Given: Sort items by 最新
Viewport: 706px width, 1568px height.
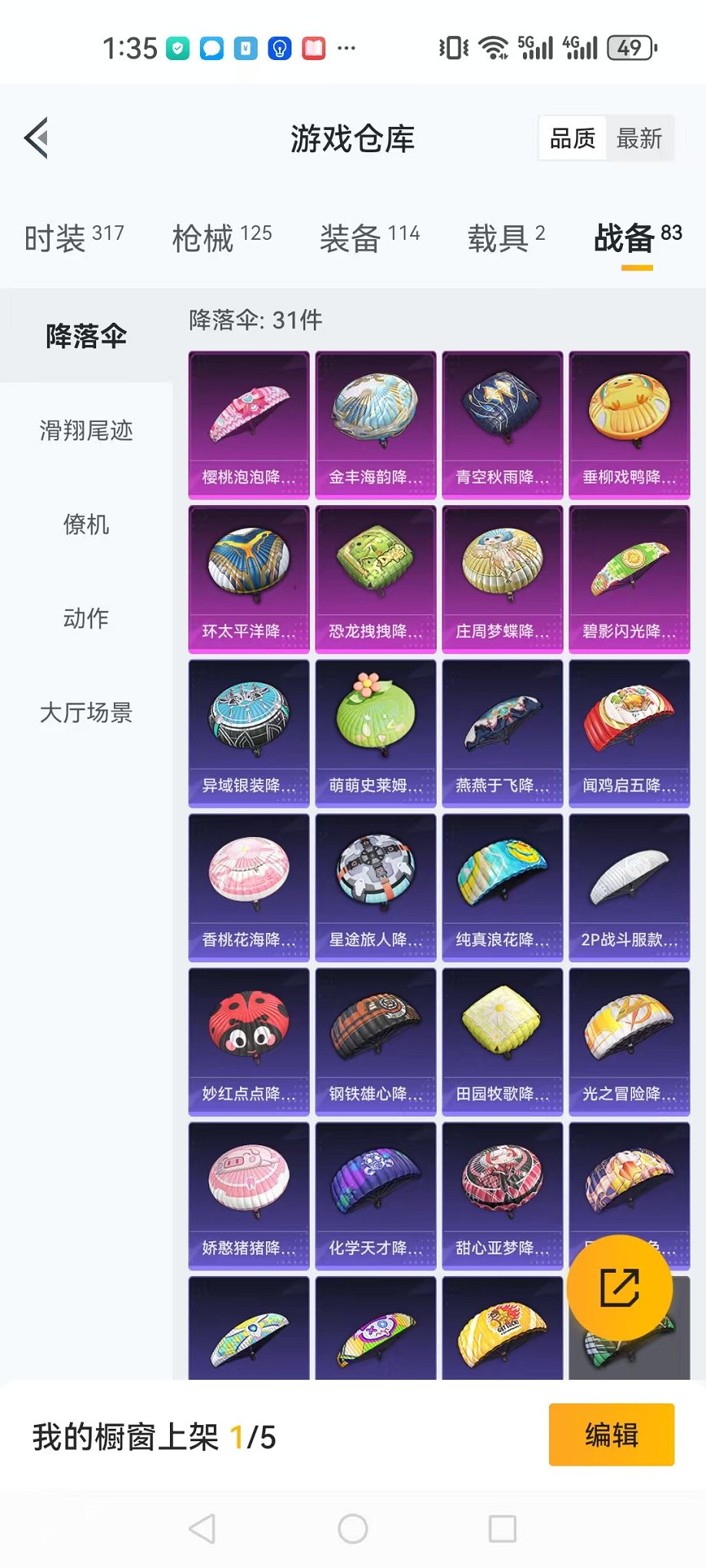Looking at the screenshot, I should [x=638, y=138].
